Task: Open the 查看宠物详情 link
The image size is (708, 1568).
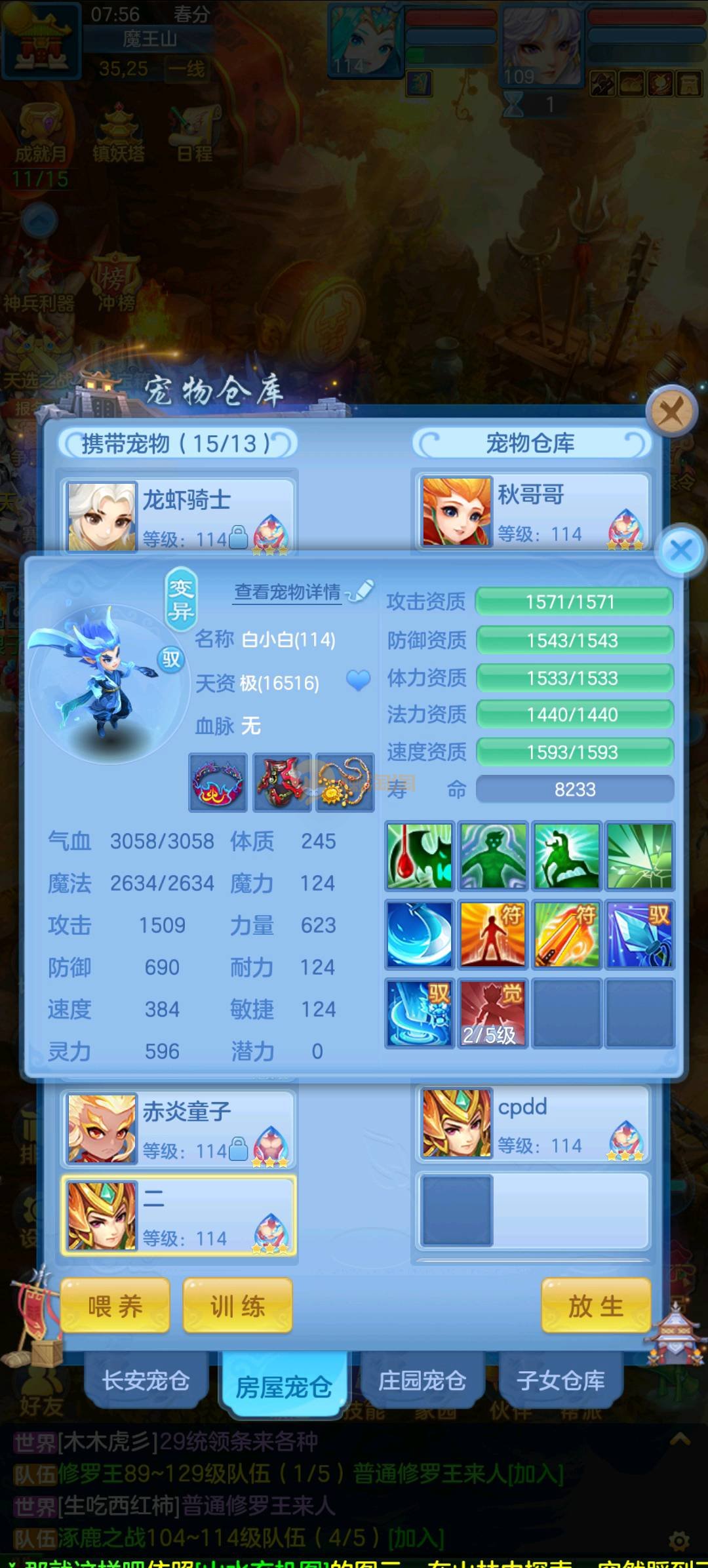Action: [288, 592]
